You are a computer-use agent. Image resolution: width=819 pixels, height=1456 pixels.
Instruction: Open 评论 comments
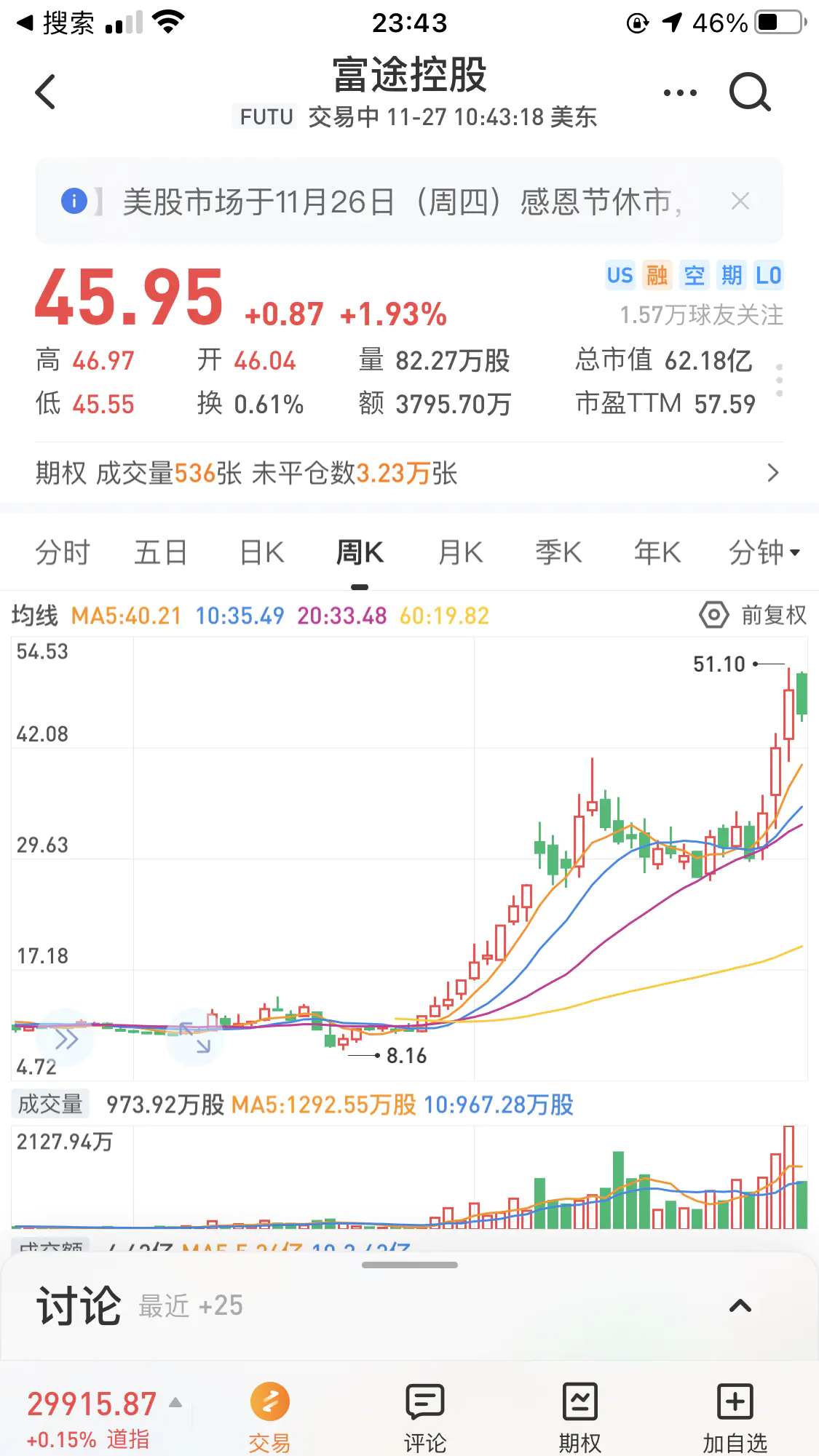point(424,1416)
